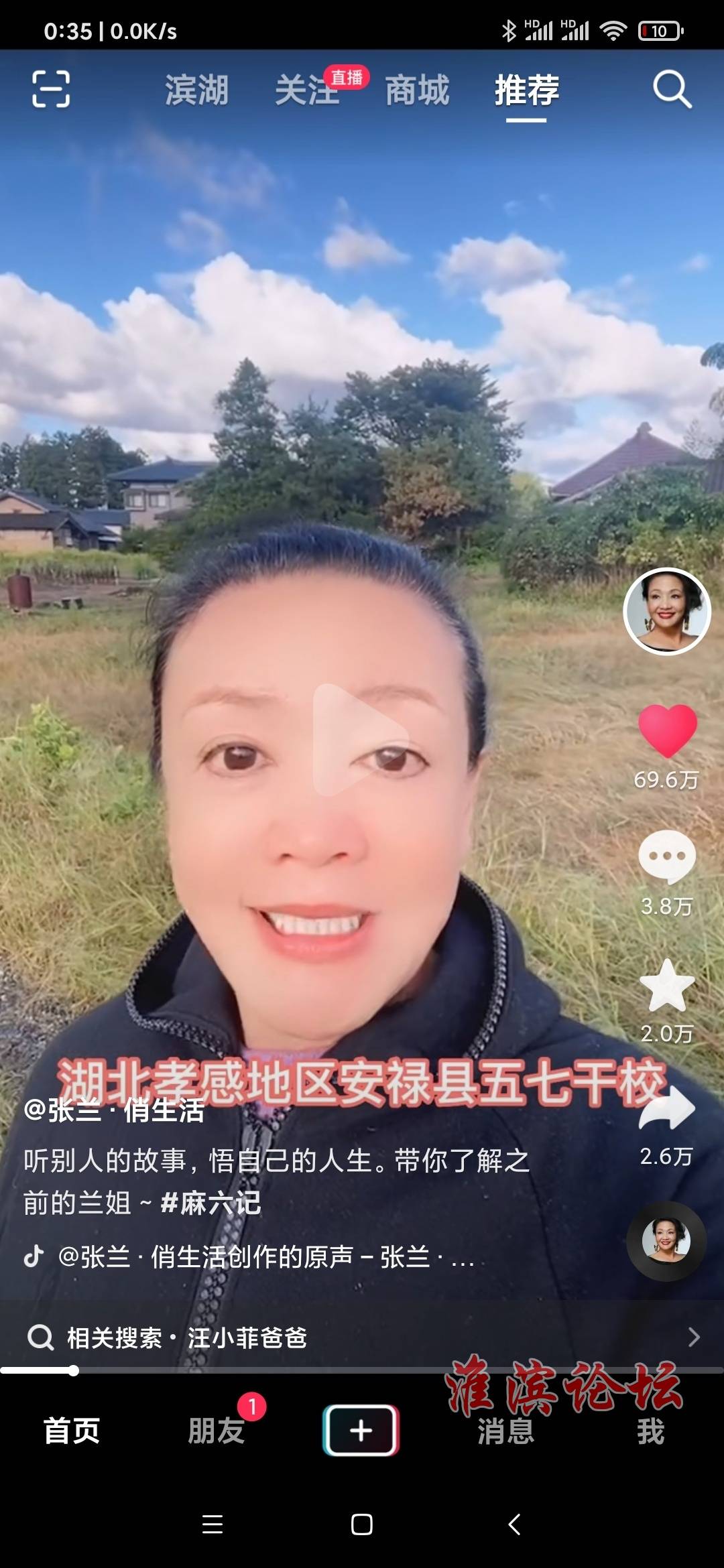Select the 推荐 tab
The width and height of the screenshot is (724, 1568).
pos(527,90)
